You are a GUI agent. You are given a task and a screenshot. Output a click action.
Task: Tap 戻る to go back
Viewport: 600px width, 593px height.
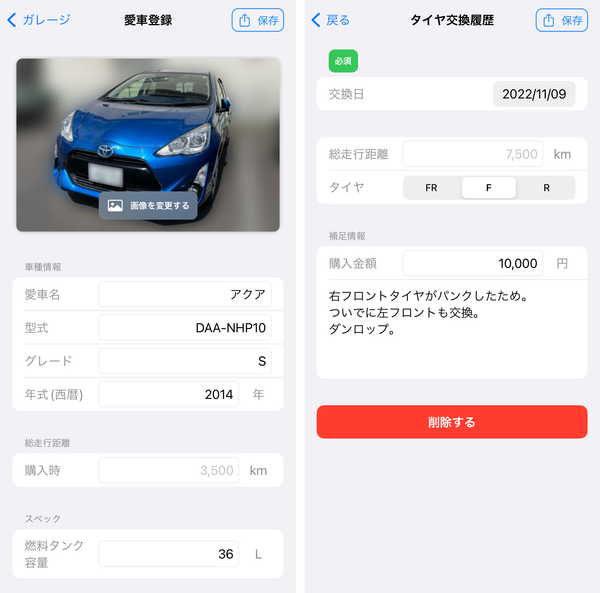[x=331, y=20]
